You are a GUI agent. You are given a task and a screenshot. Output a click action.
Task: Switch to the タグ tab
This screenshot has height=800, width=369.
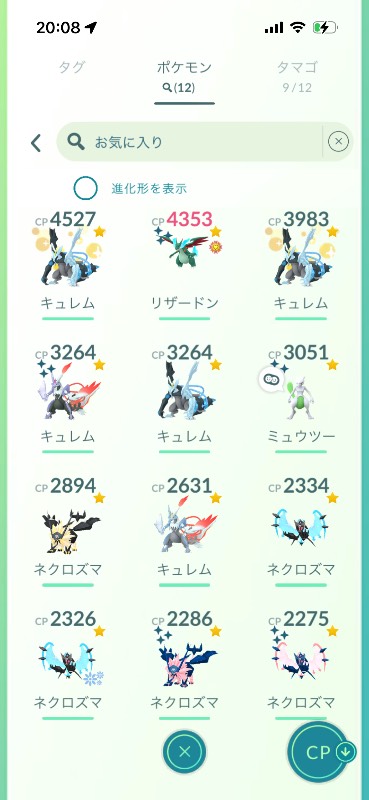71,67
